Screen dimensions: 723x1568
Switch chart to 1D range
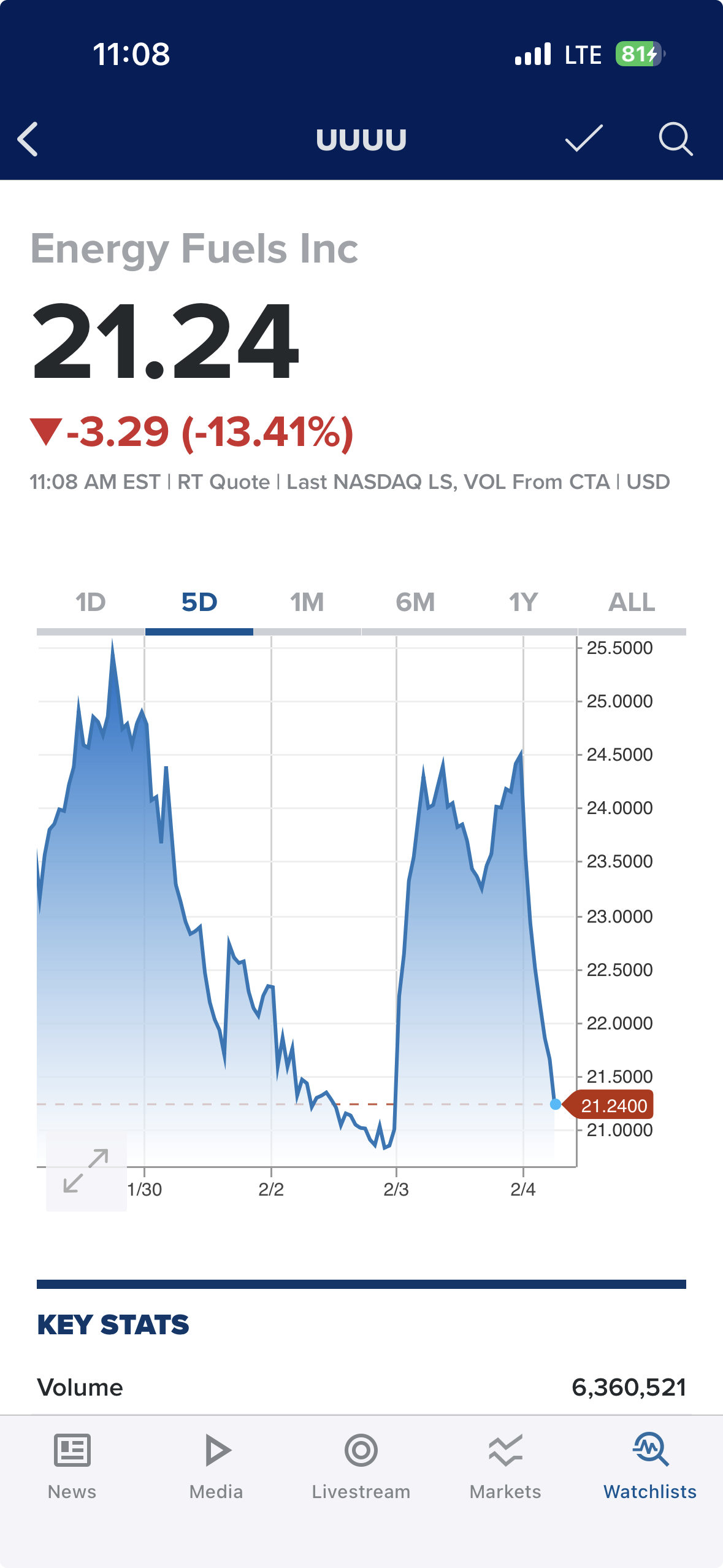pyautogui.click(x=91, y=602)
